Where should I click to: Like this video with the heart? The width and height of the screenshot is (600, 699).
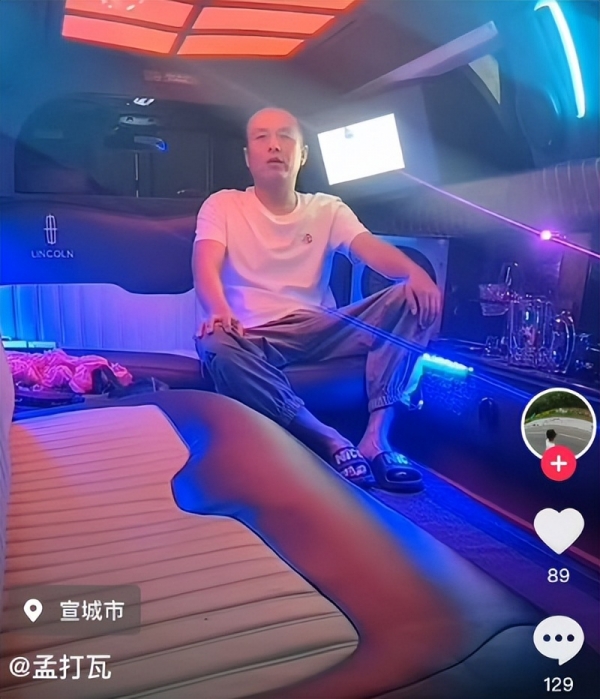tap(558, 531)
